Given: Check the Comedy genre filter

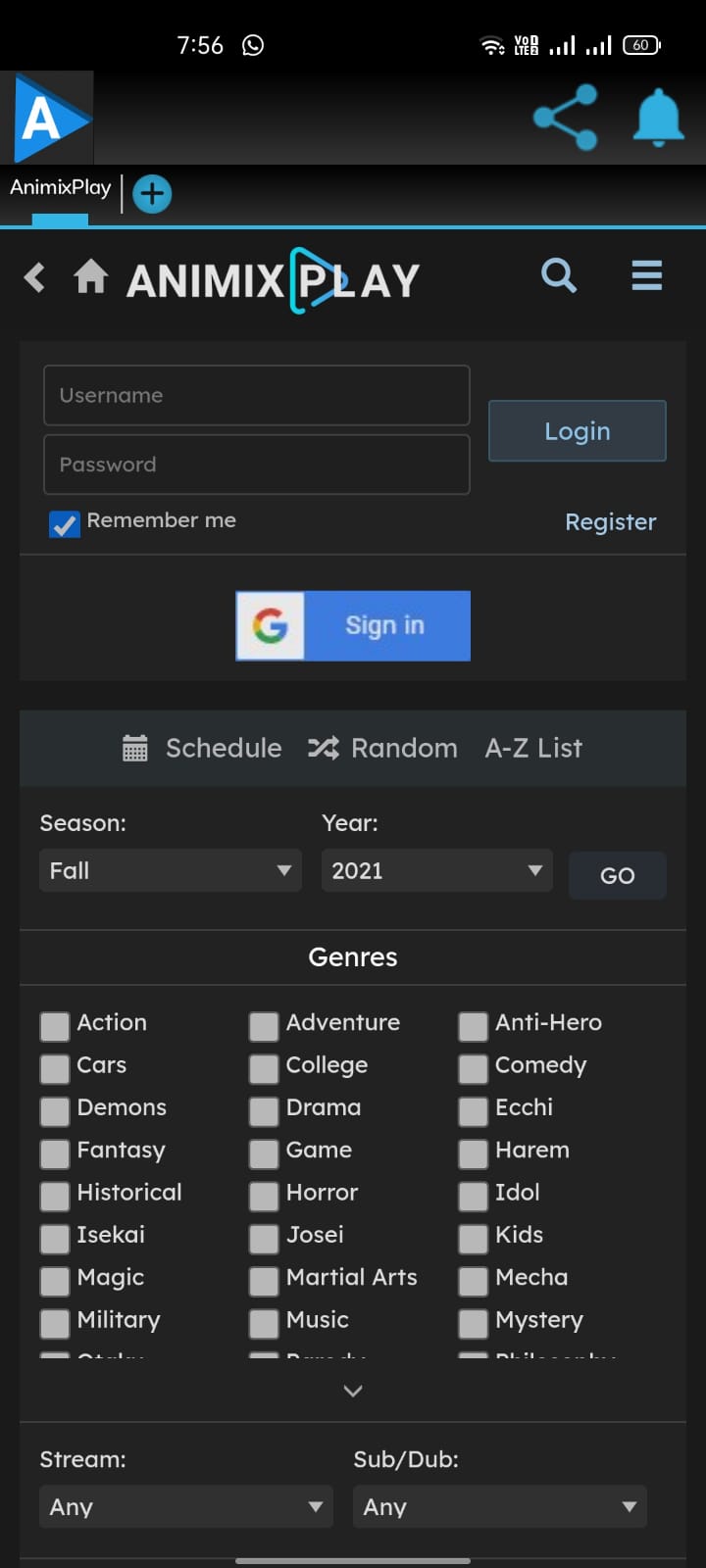Looking at the screenshot, I should coord(472,1068).
